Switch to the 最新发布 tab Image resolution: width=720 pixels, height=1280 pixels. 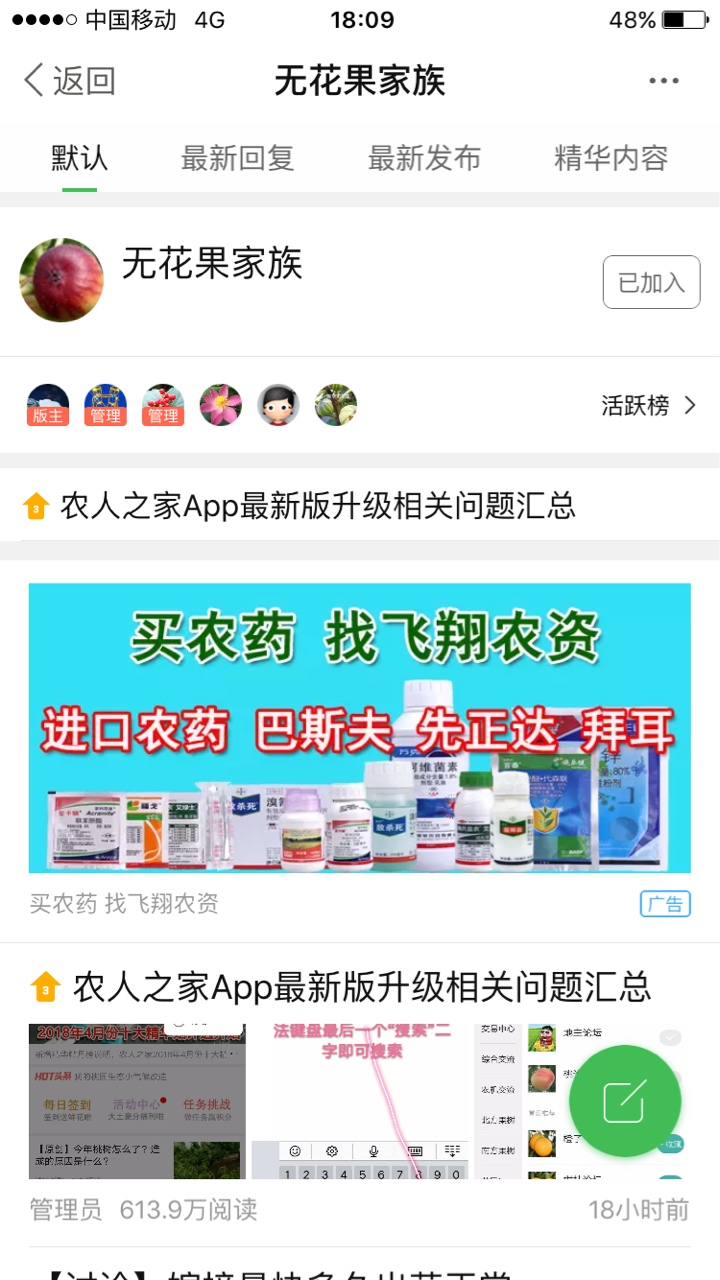click(x=424, y=158)
